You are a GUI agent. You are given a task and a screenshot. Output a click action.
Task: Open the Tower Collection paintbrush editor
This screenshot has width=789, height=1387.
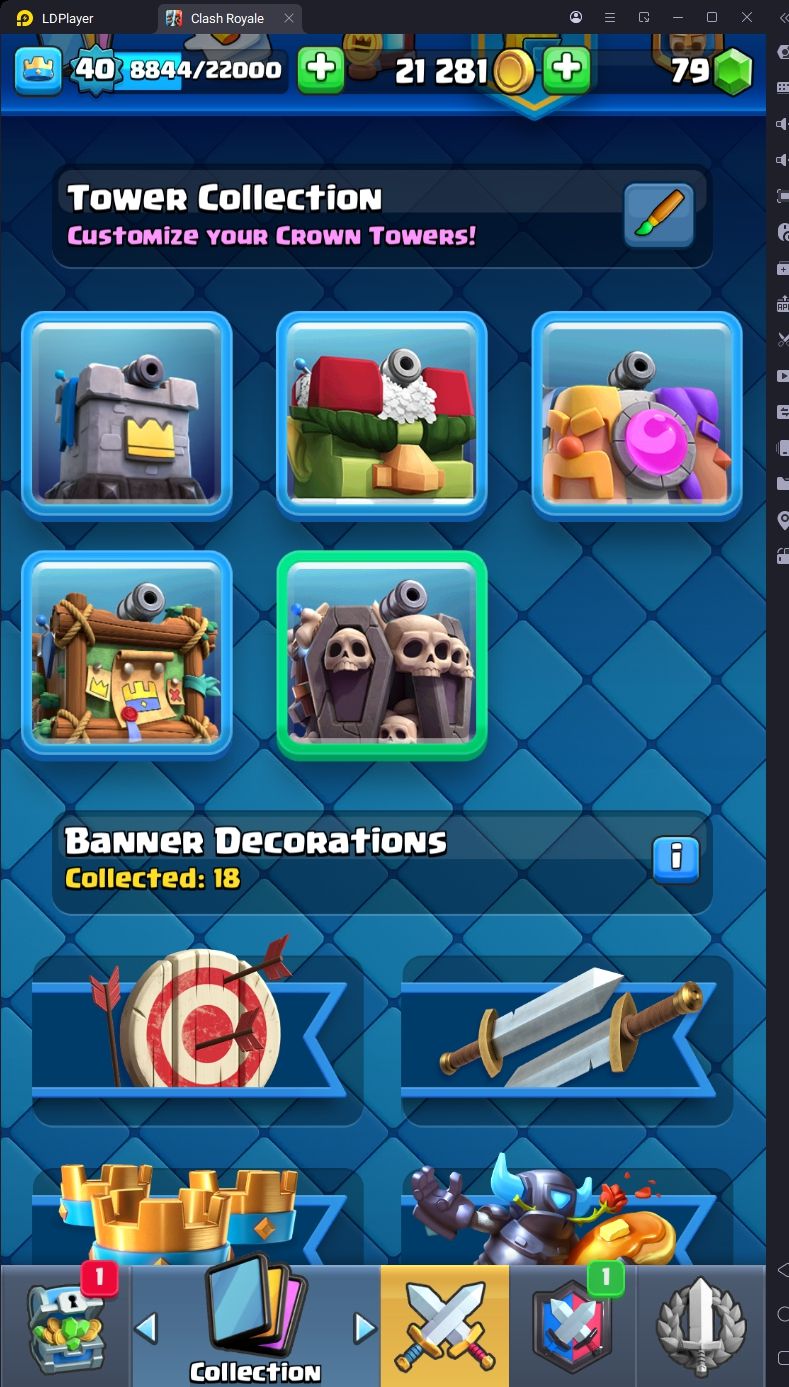pos(659,215)
